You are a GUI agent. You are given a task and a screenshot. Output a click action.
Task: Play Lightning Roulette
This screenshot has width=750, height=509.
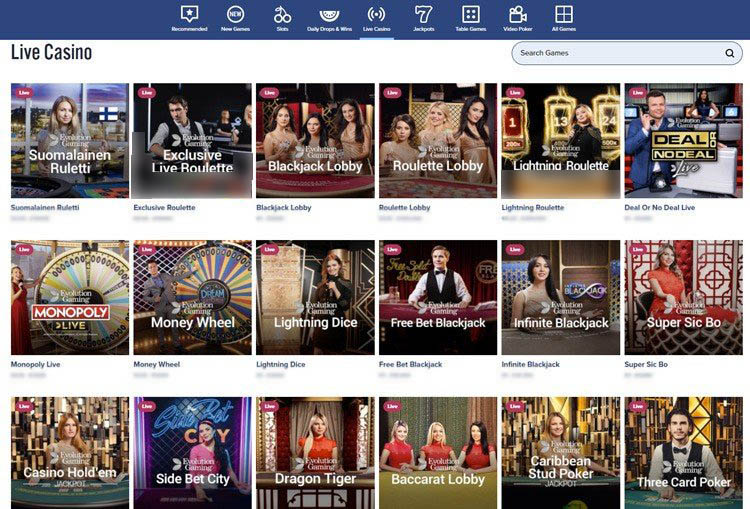click(x=560, y=140)
